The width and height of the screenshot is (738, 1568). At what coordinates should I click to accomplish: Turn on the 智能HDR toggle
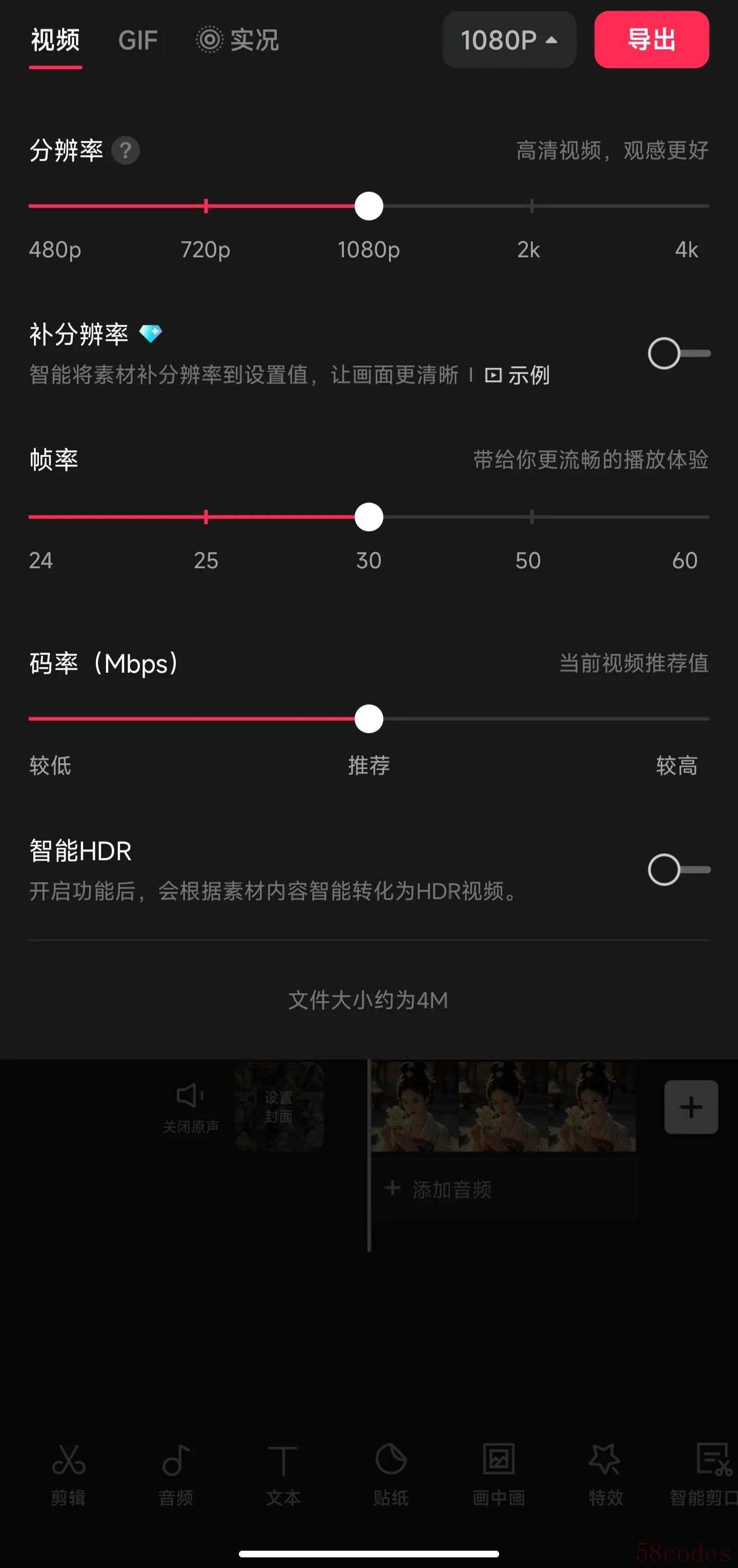tap(679, 870)
